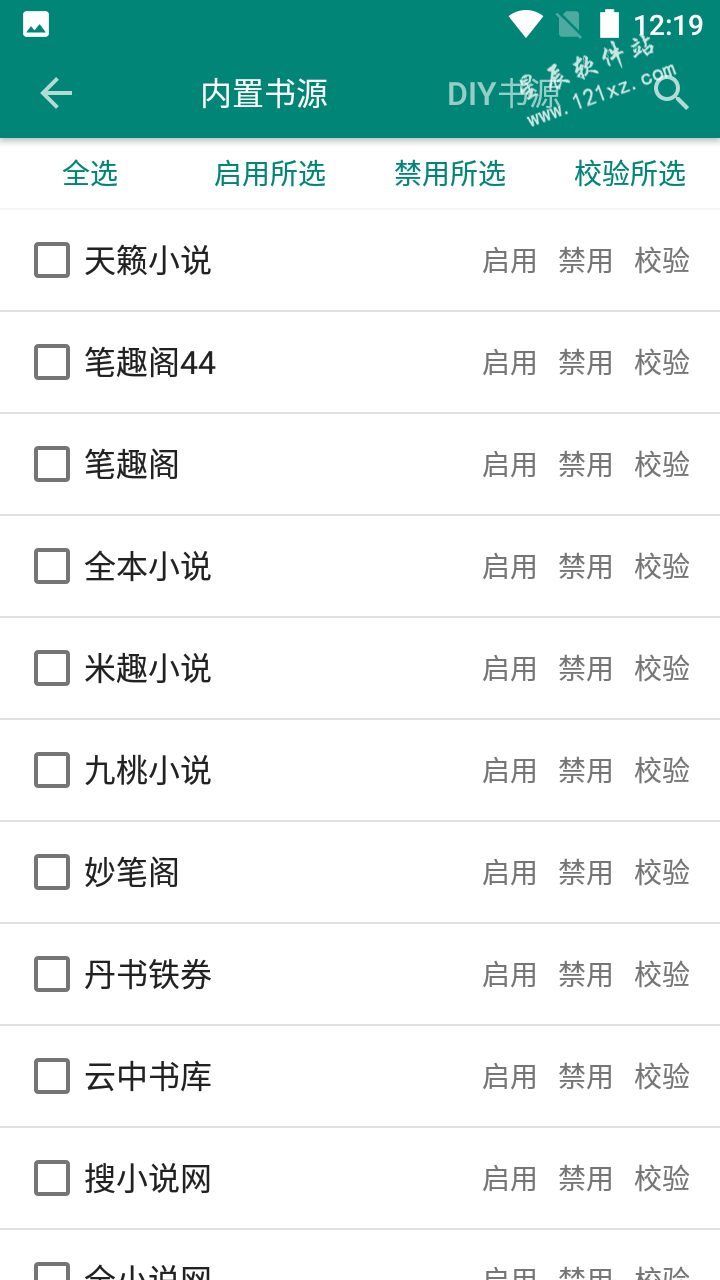The width and height of the screenshot is (720, 1280).
Task: Disable 云中书库 using 禁用
Action: pyautogui.click(x=585, y=1077)
